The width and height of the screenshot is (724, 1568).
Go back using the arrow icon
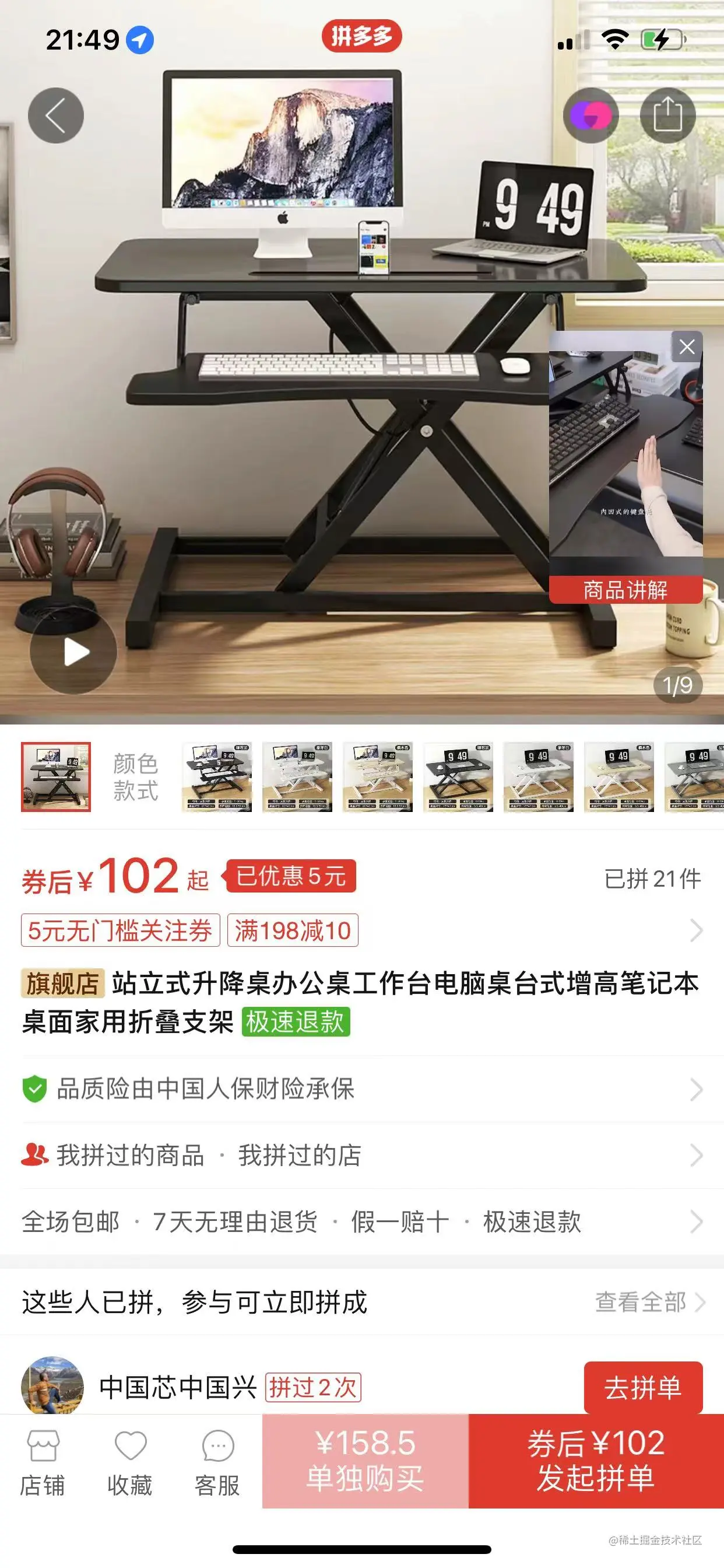click(56, 116)
